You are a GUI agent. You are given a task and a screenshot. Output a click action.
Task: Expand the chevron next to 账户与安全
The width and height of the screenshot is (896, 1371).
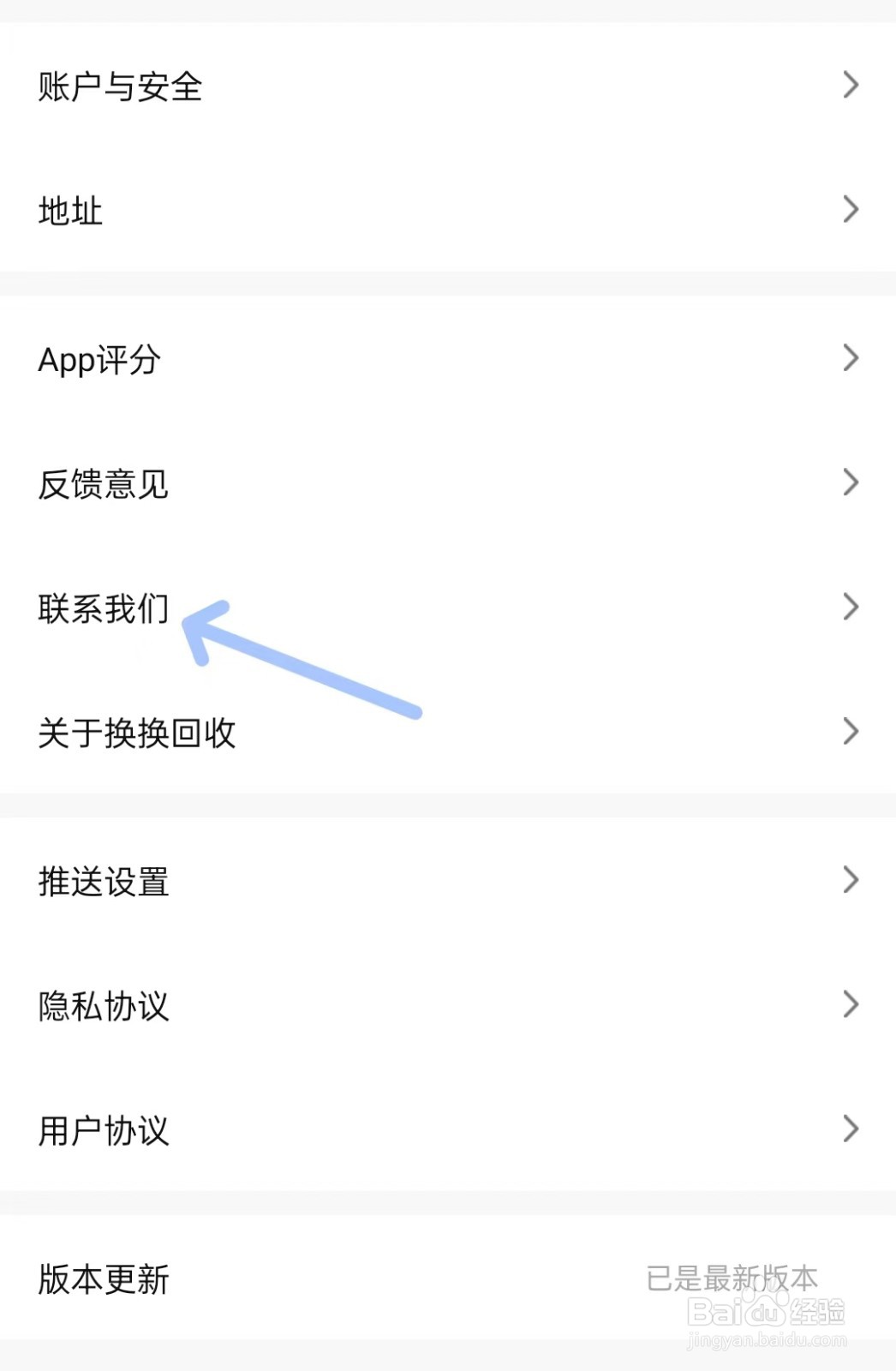849,85
